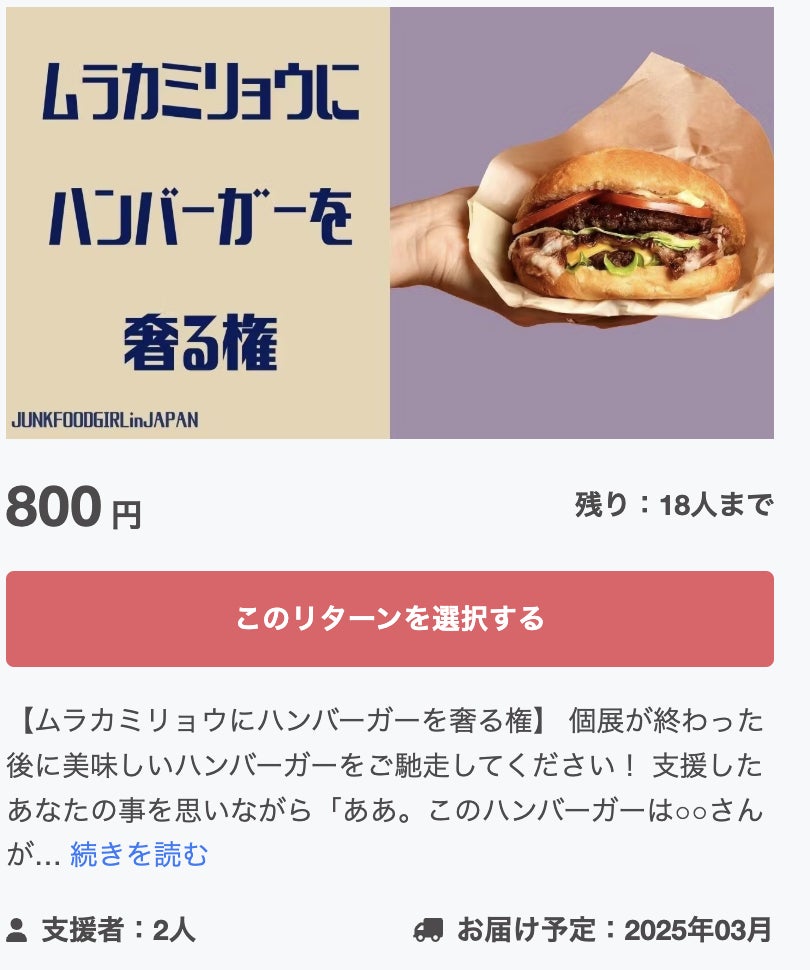The width and height of the screenshot is (810, 970).
Task: Open the hamburger reward image
Action: 390,223
